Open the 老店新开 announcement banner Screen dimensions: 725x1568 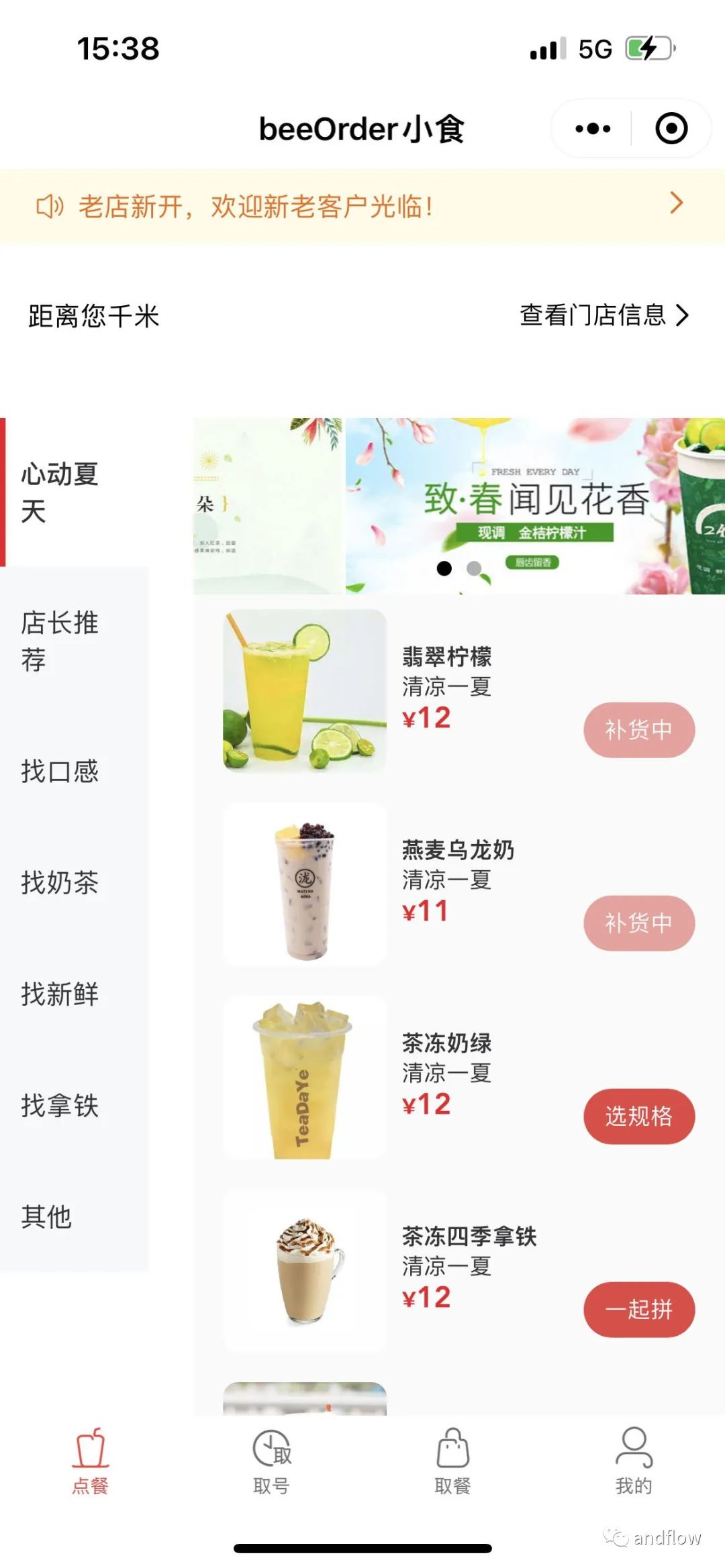(x=362, y=206)
